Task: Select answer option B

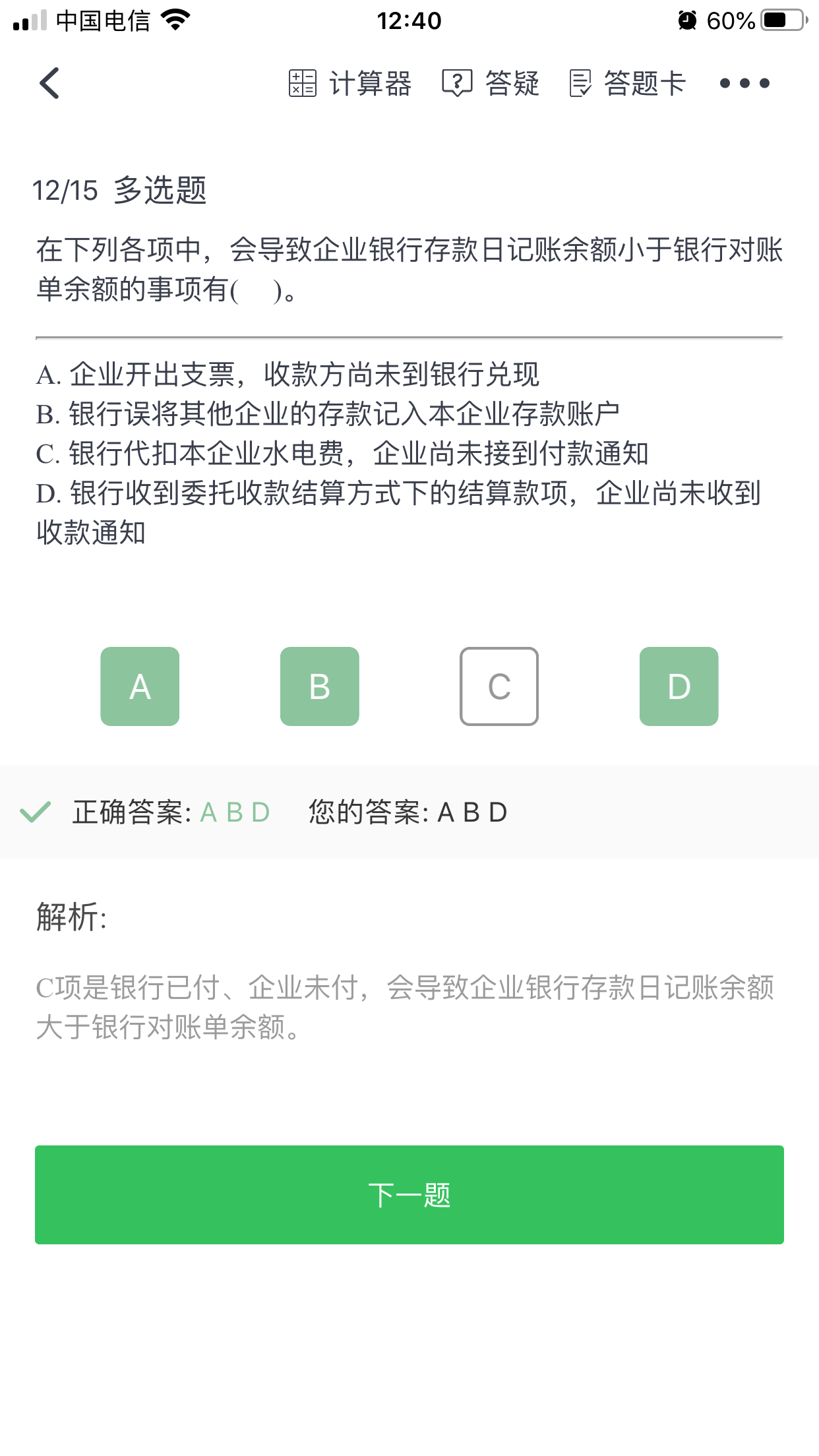Action: point(320,686)
